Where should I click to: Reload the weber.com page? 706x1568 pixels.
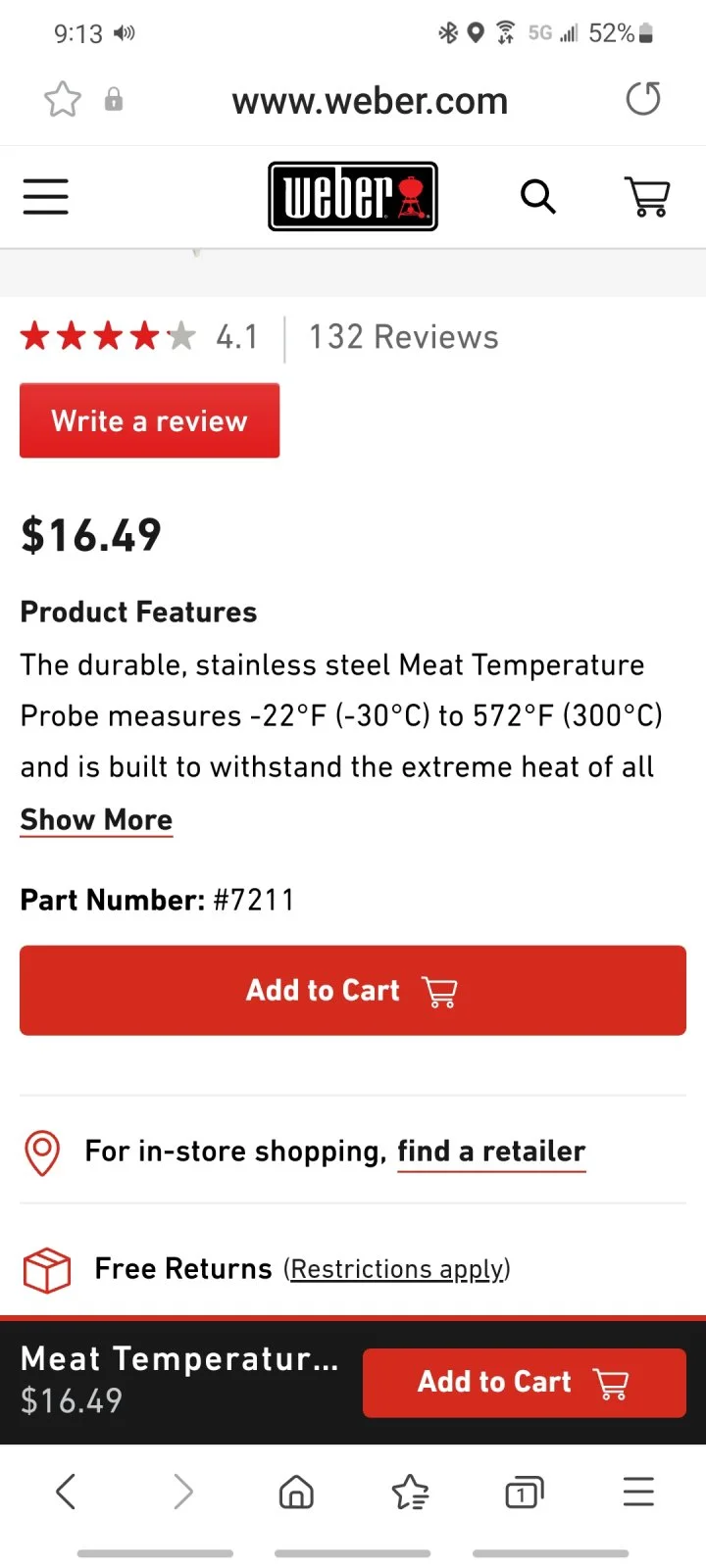coord(643,99)
